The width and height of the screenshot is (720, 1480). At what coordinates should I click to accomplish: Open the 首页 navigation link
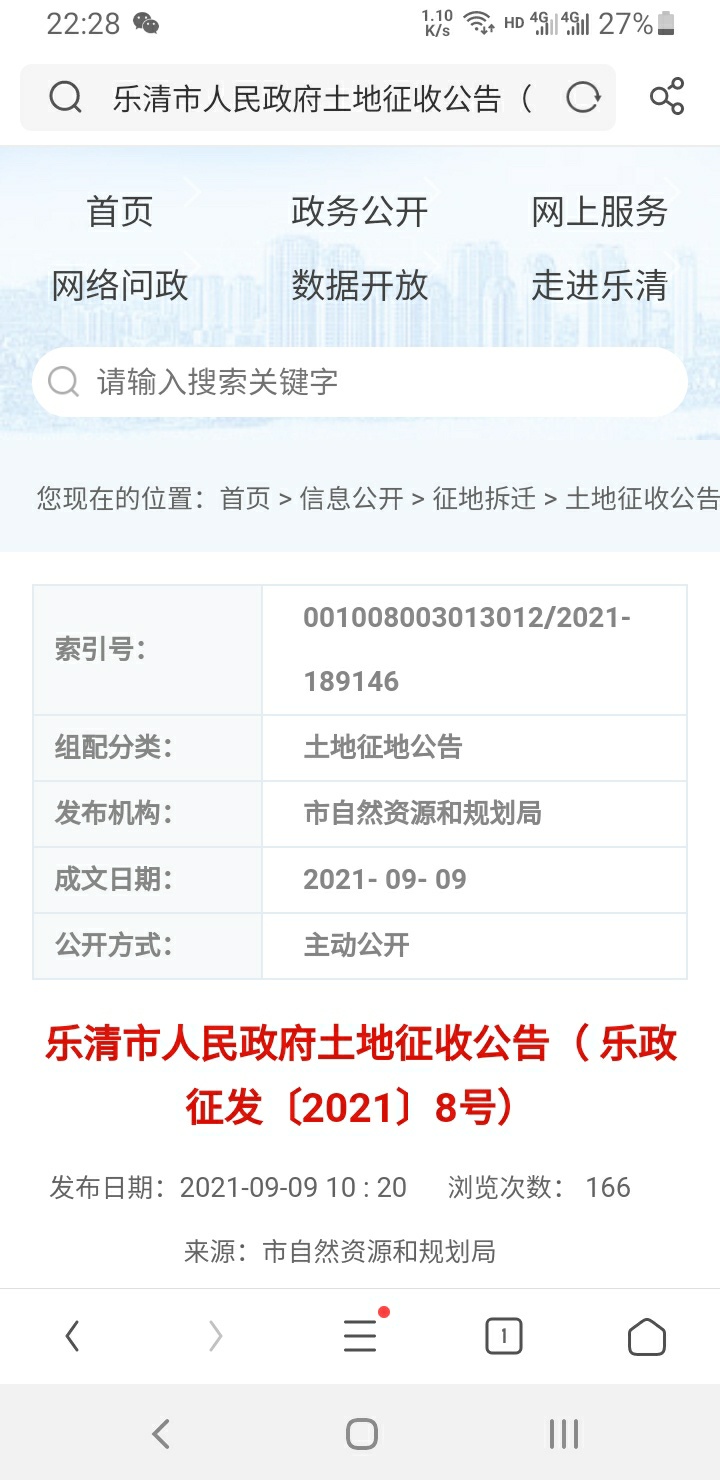coord(120,211)
